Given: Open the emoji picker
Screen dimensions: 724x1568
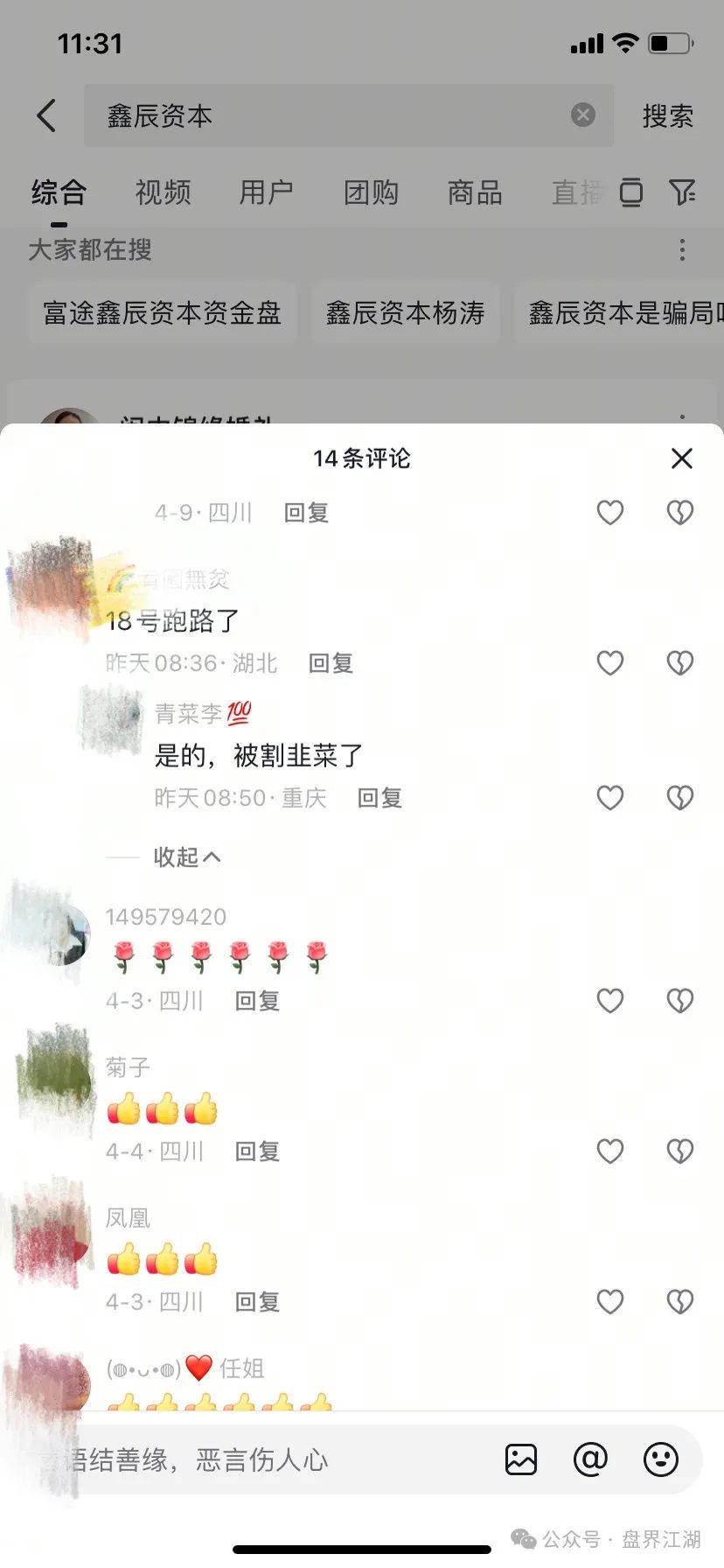Looking at the screenshot, I should click(660, 1459).
